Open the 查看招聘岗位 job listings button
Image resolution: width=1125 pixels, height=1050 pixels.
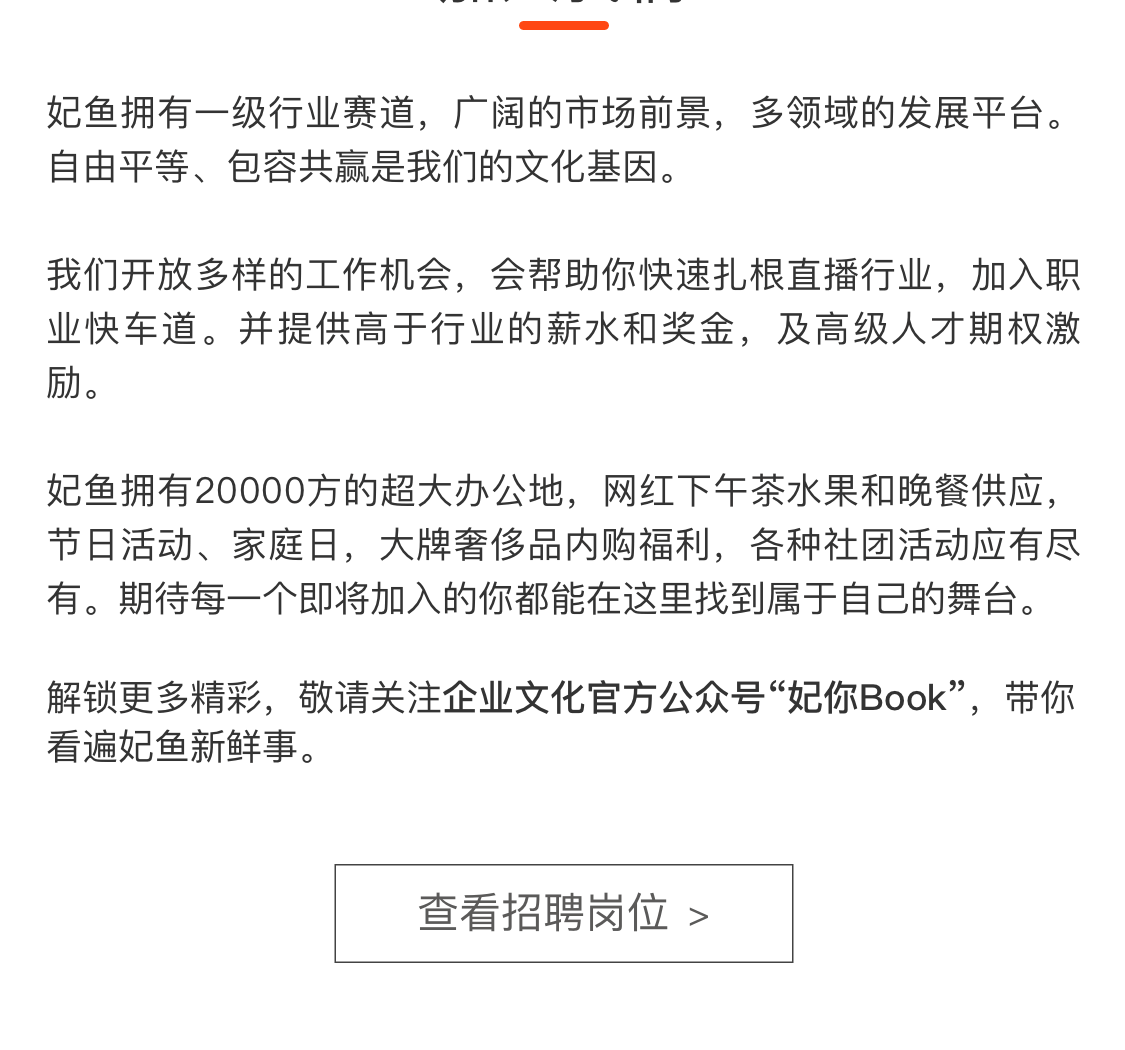(x=563, y=913)
